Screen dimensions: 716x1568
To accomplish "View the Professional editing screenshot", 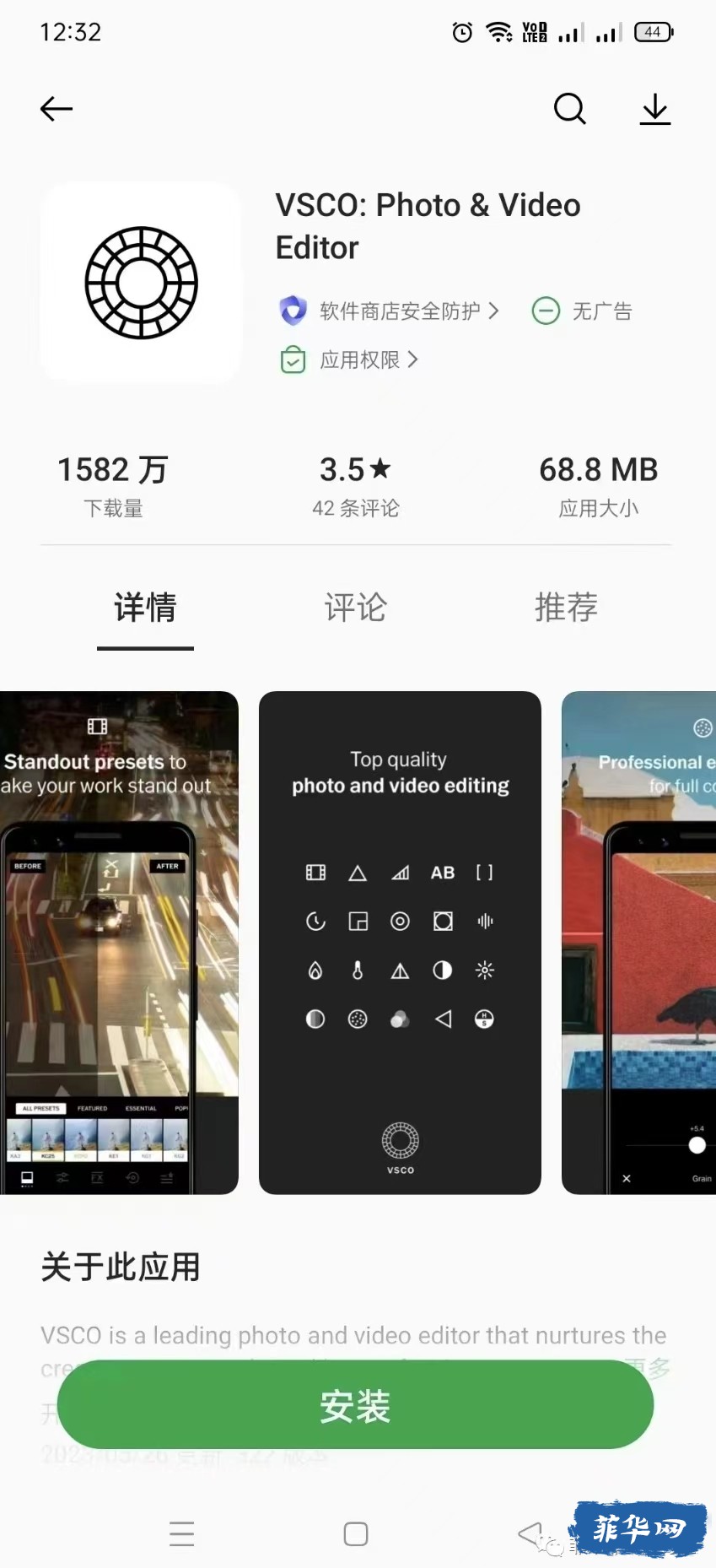I will click(639, 942).
